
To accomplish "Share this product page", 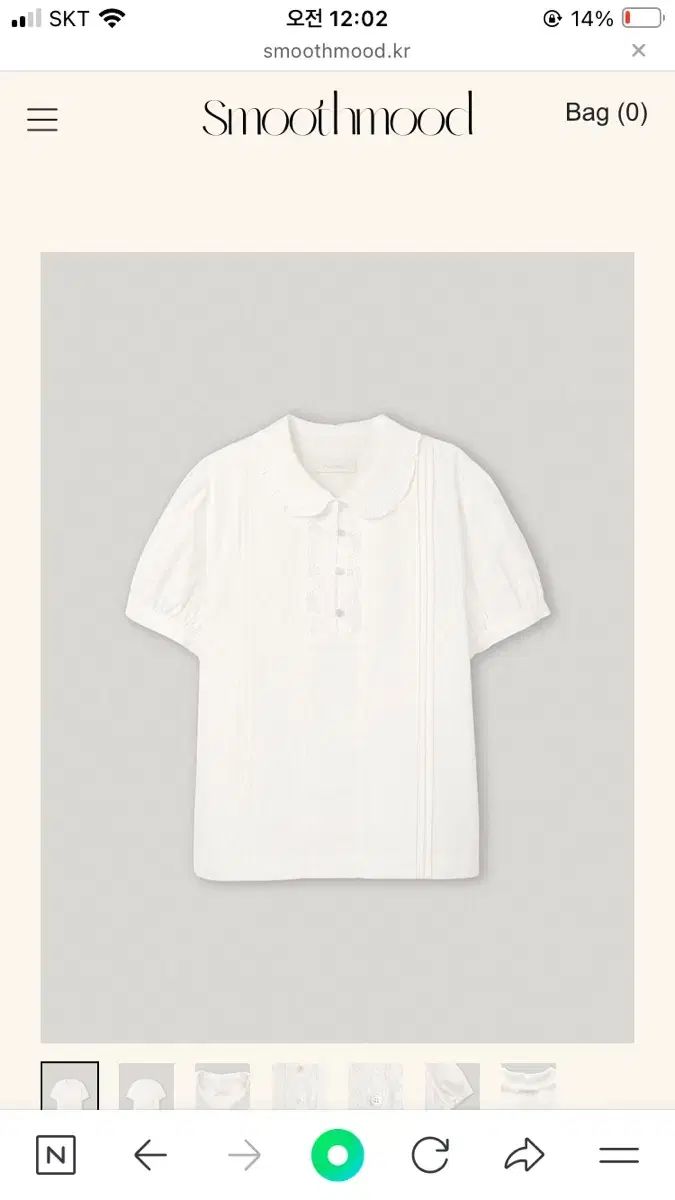I will [524, 1156].
